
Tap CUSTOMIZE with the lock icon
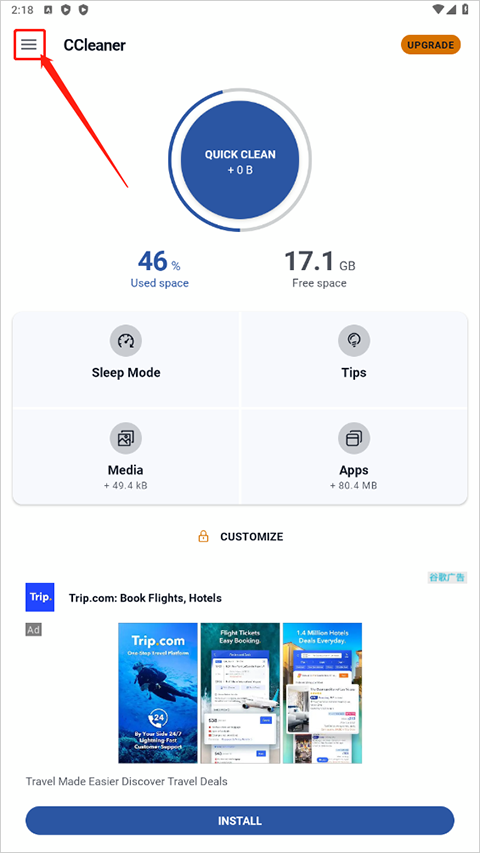coord(240,537)
